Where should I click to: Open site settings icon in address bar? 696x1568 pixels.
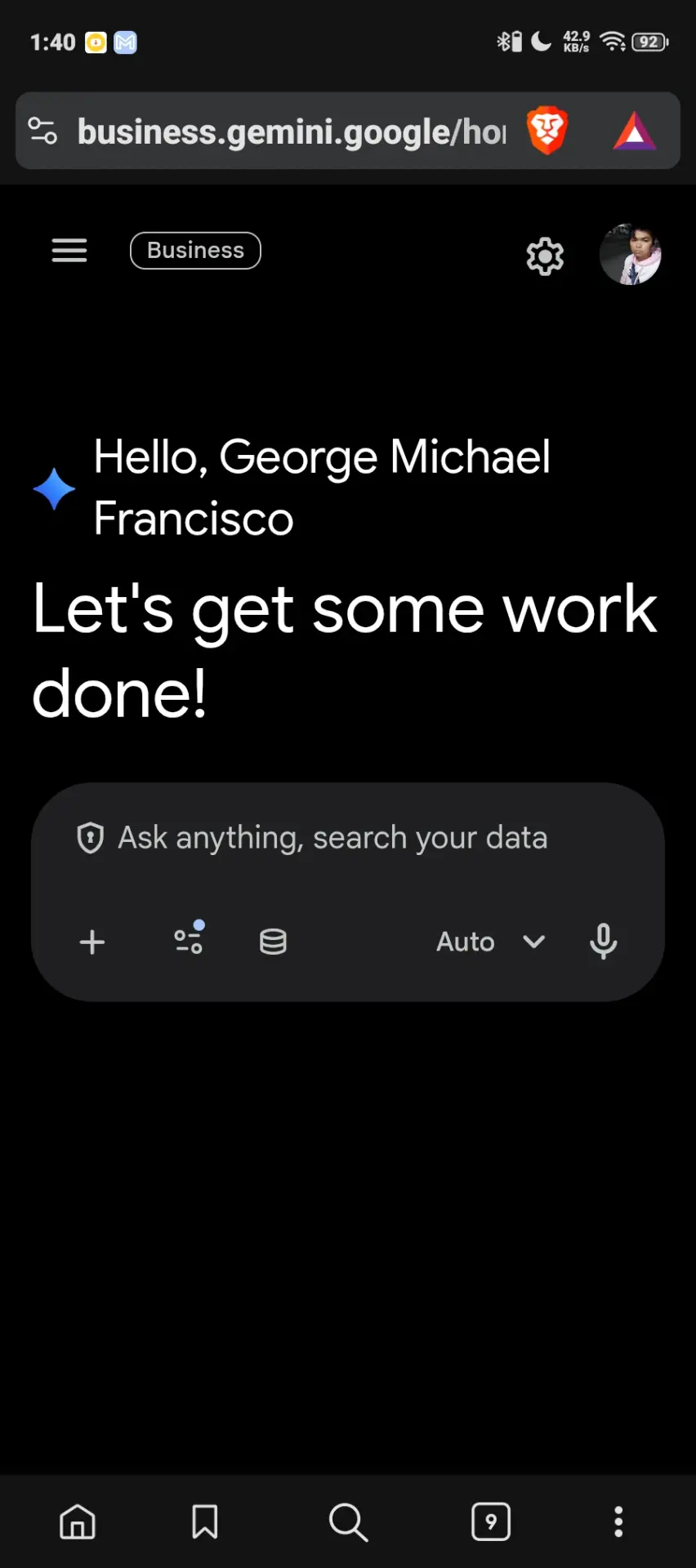(x=42, y=131)
